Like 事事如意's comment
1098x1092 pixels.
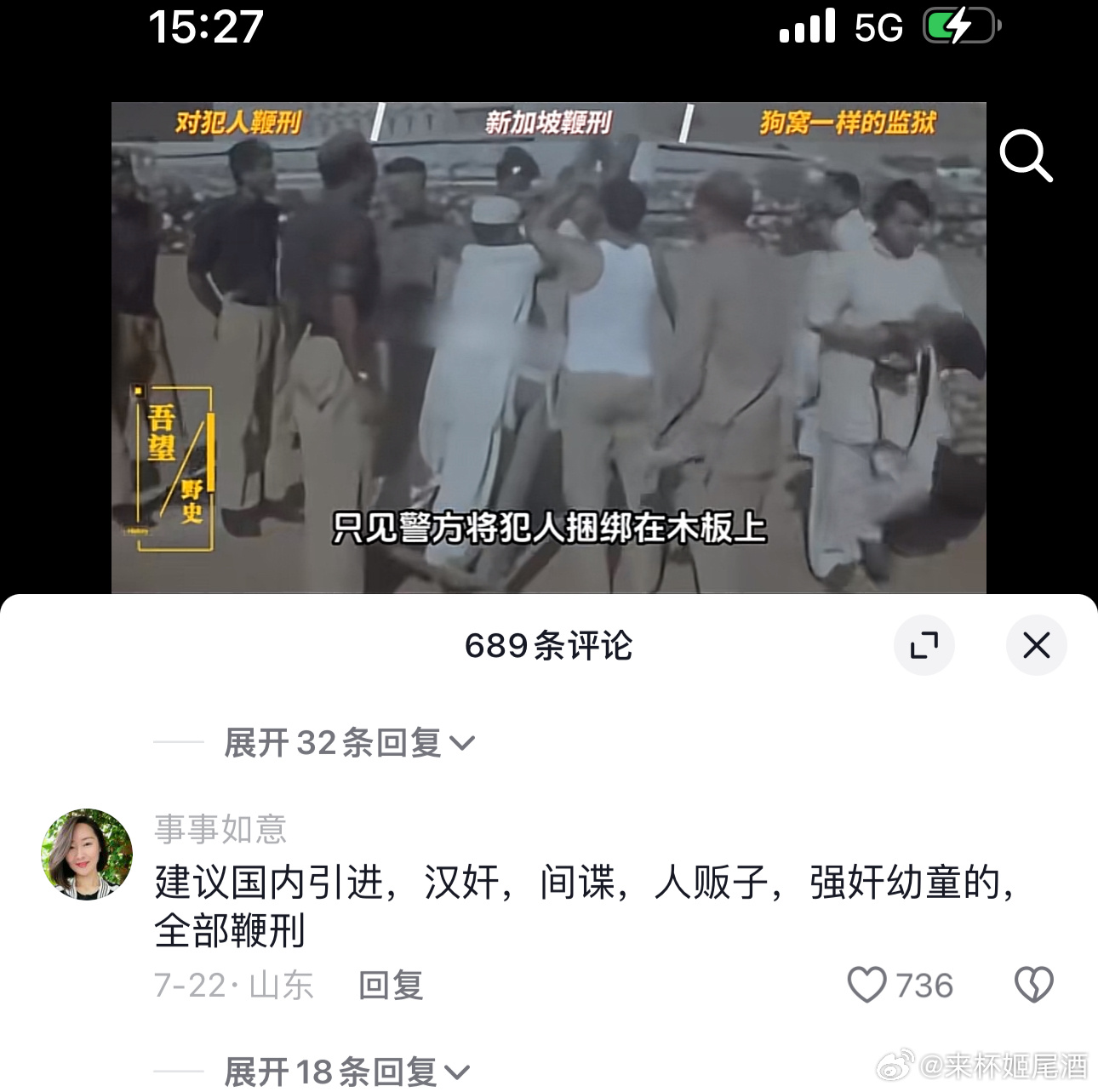pyautogui.click(x=867, y=985)
